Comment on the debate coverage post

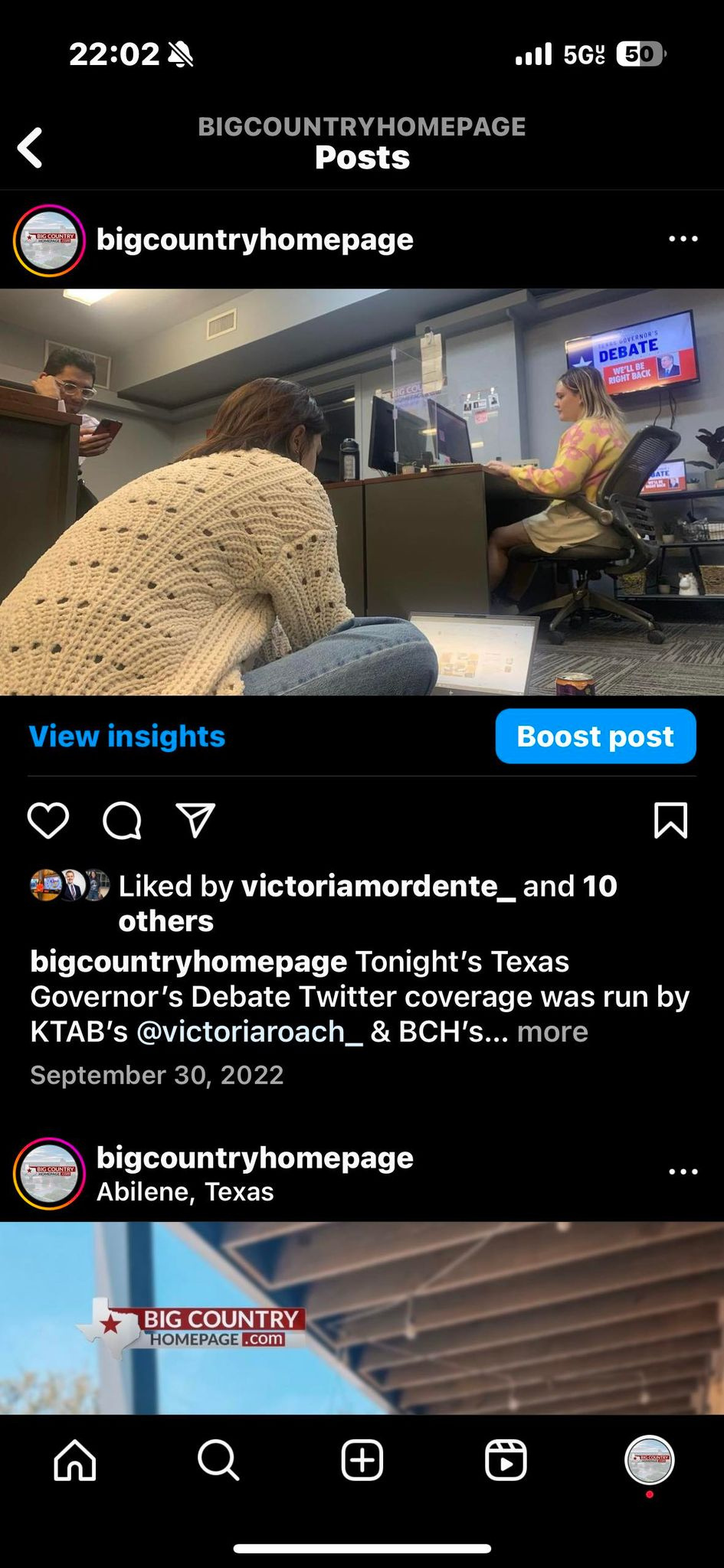[x=123, y=822]
